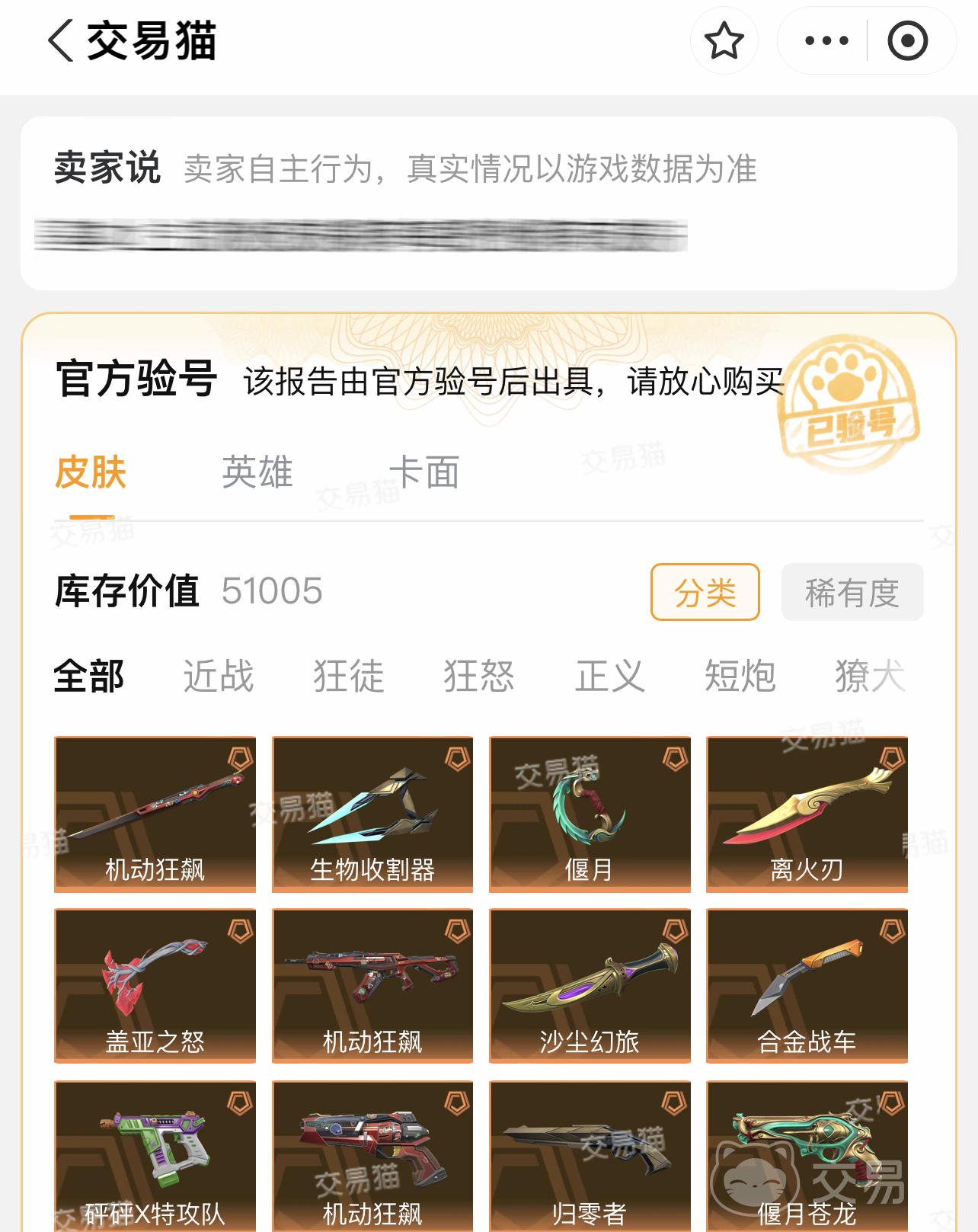
Task: Close the mini program via circle icon
Action: (907, 40)
